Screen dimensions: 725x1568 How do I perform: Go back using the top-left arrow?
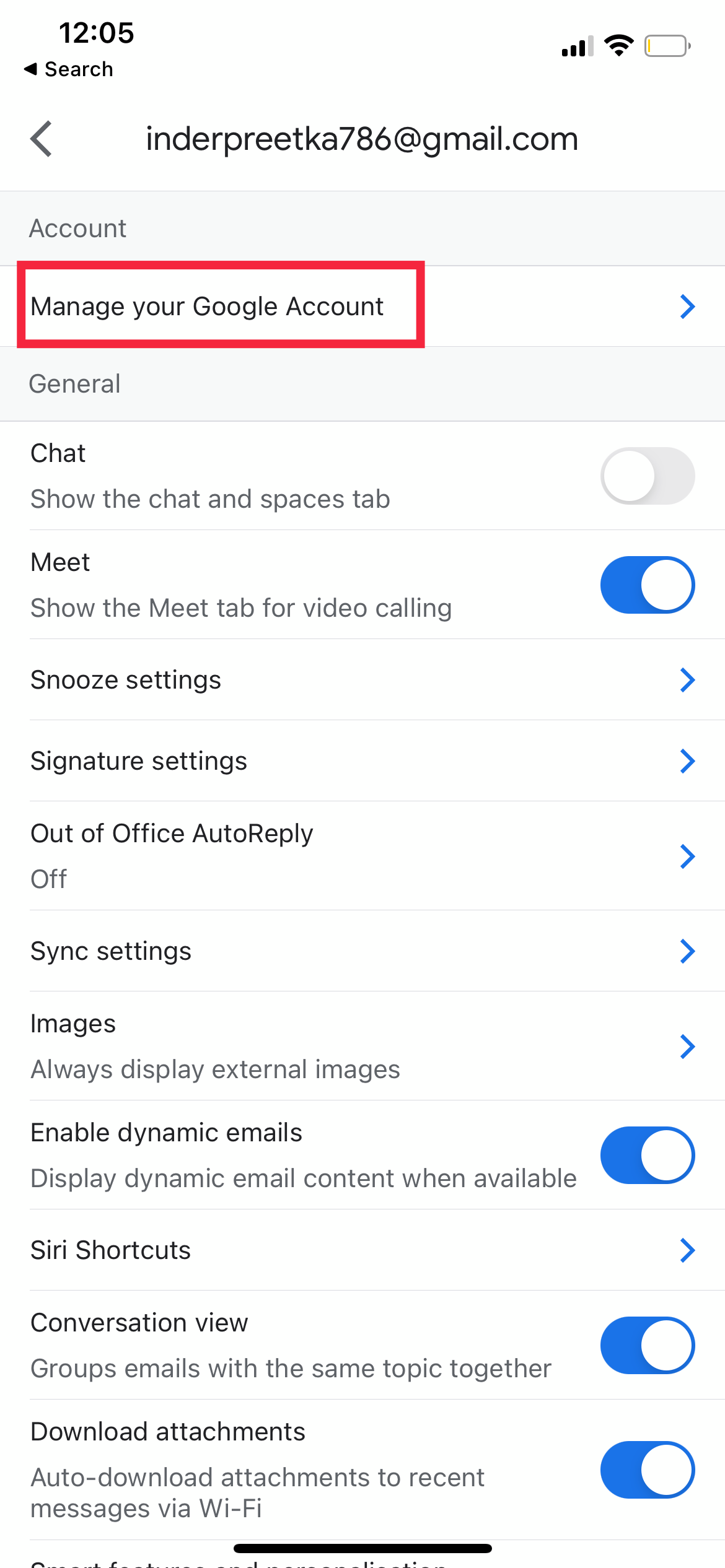[x=41, y=139]
